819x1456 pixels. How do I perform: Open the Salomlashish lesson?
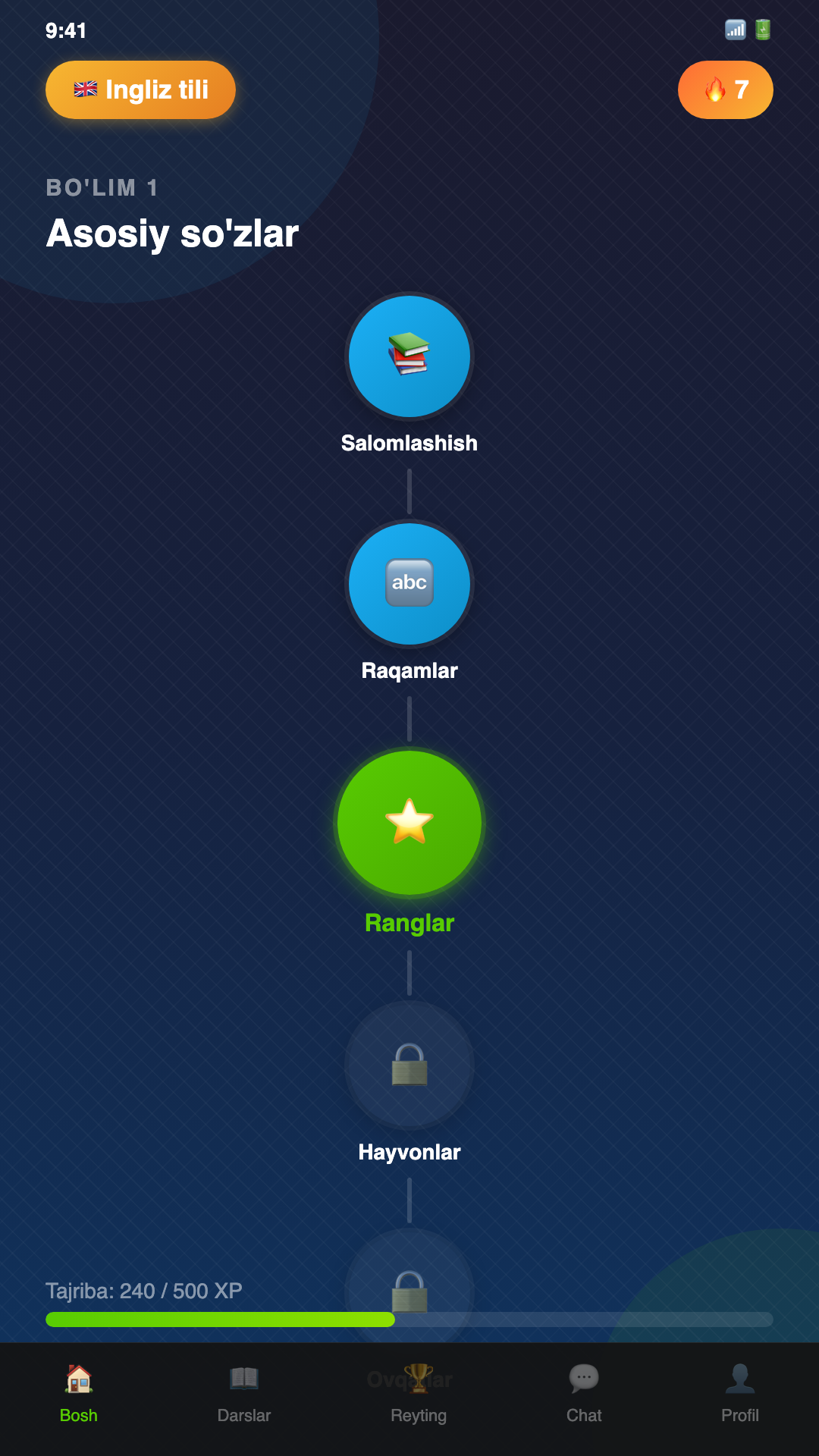[x=409, y=356]
